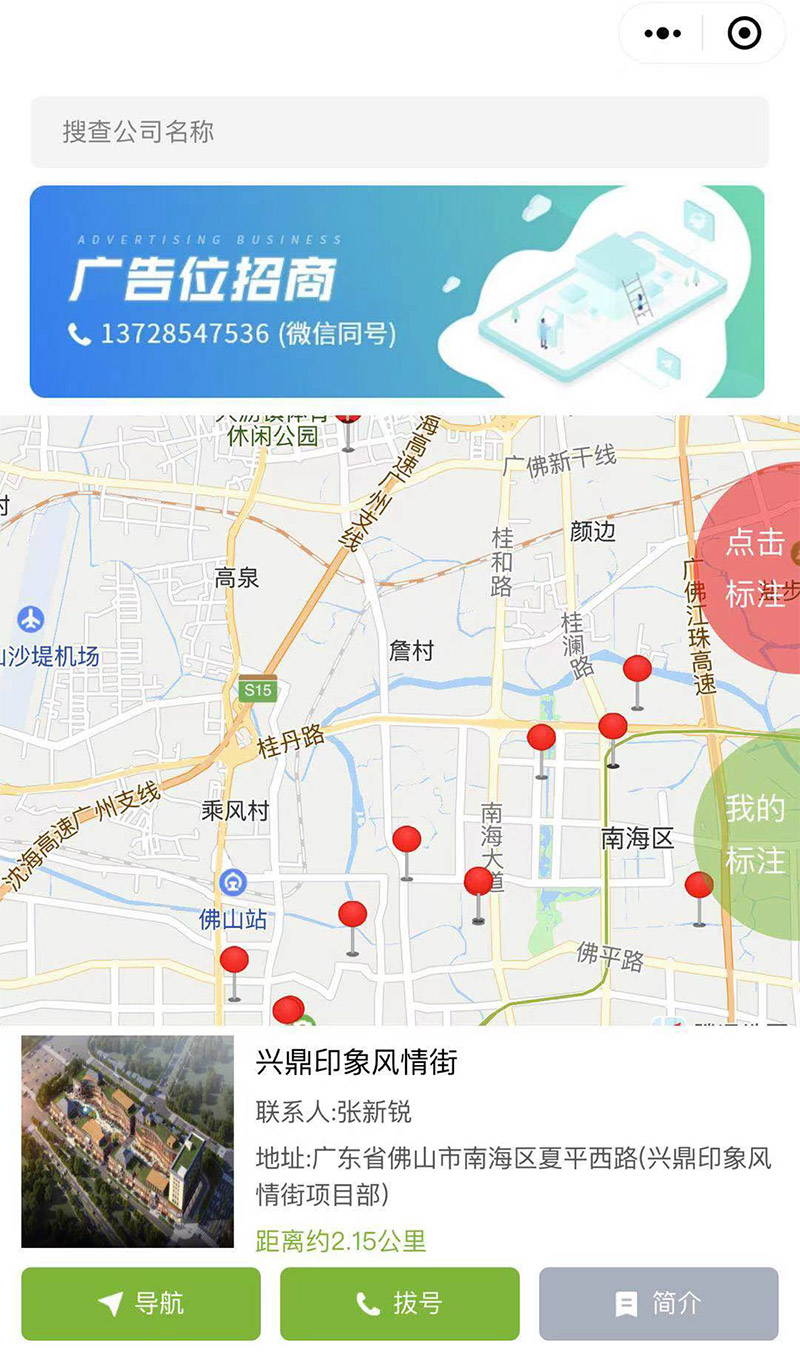800x1353 pixels.
Task: Start navigation with the 导航 button
Action: pyautogui.click(x=141, y=1303)
